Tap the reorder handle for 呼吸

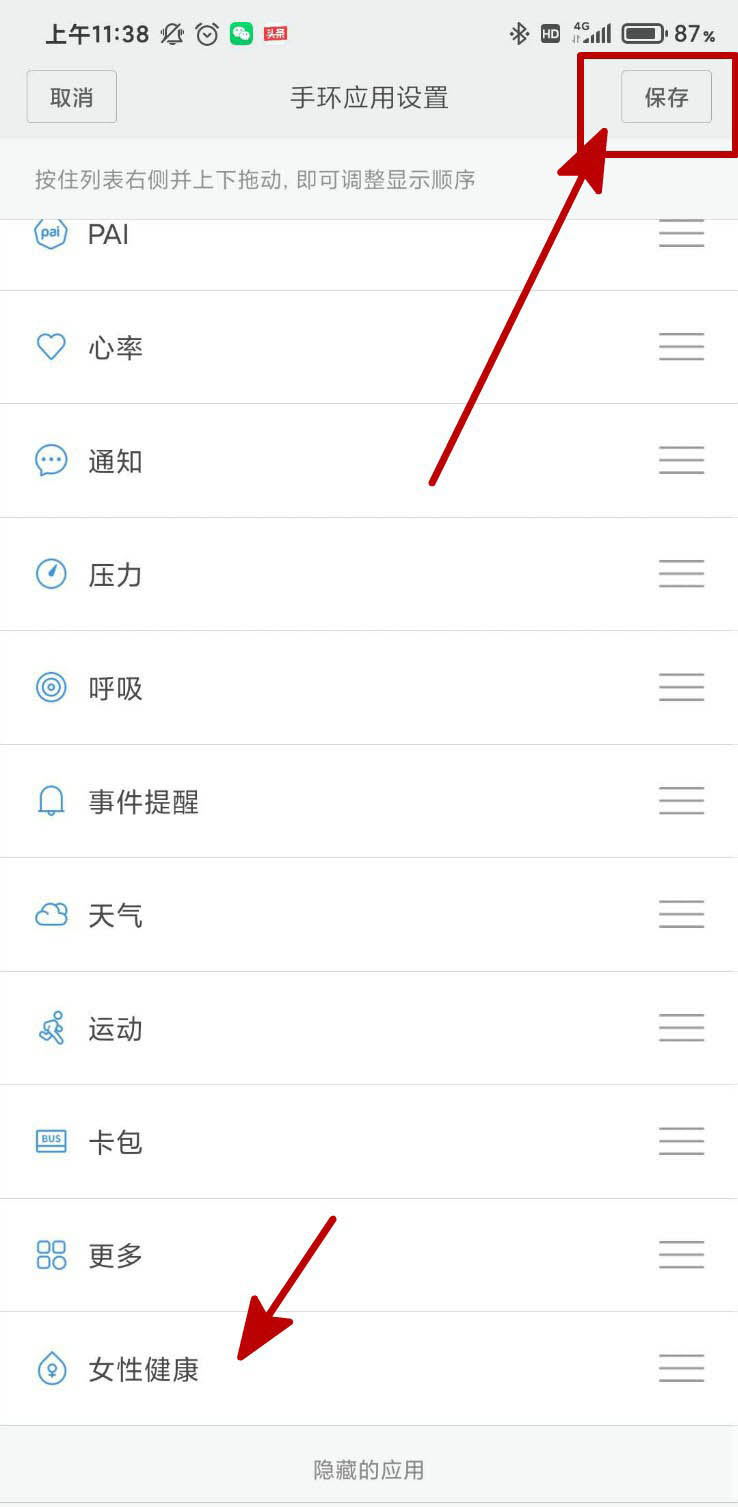(x=682, y=687)
